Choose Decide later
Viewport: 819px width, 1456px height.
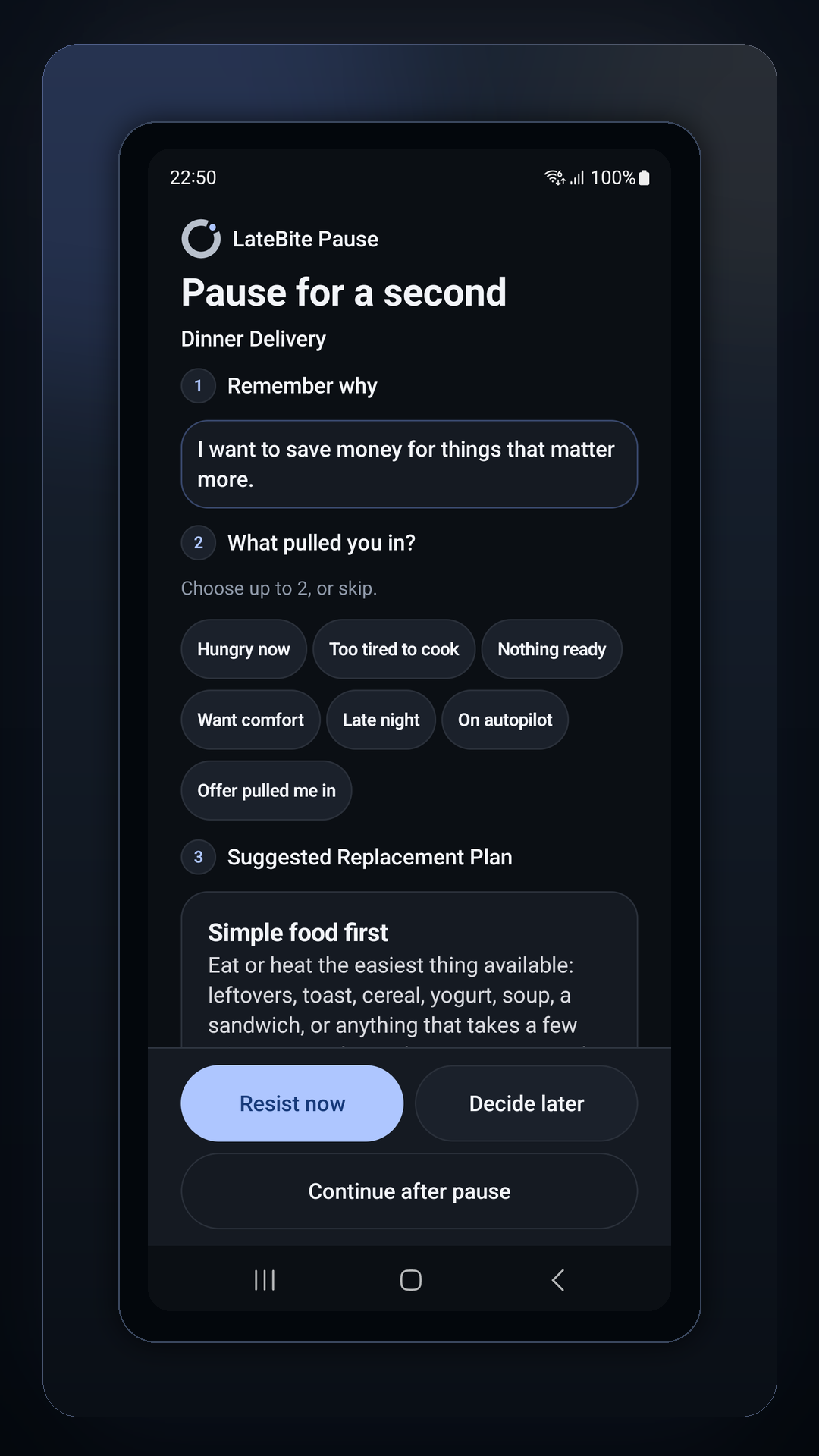[526, 1103]
